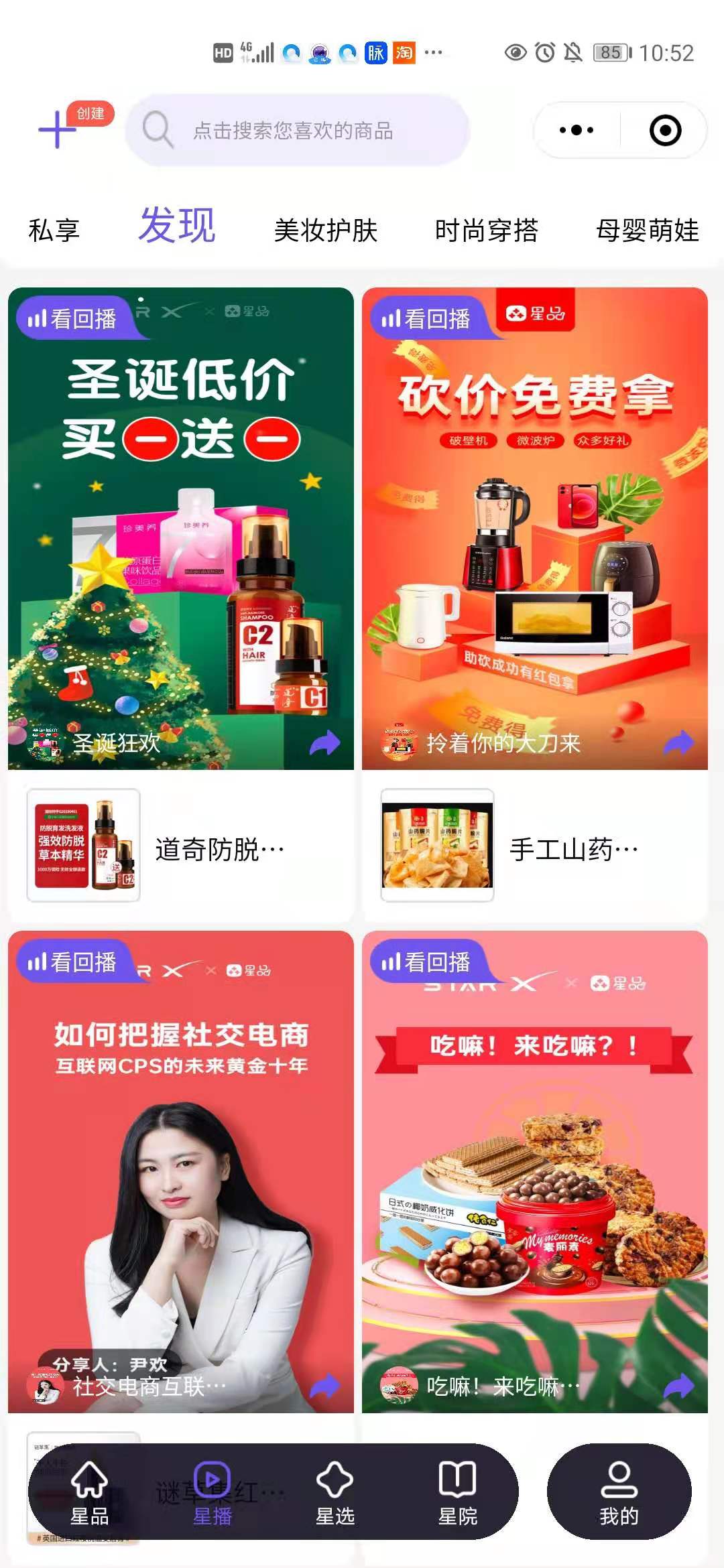View the 道奇防脱 product

[x=181, y=846]
